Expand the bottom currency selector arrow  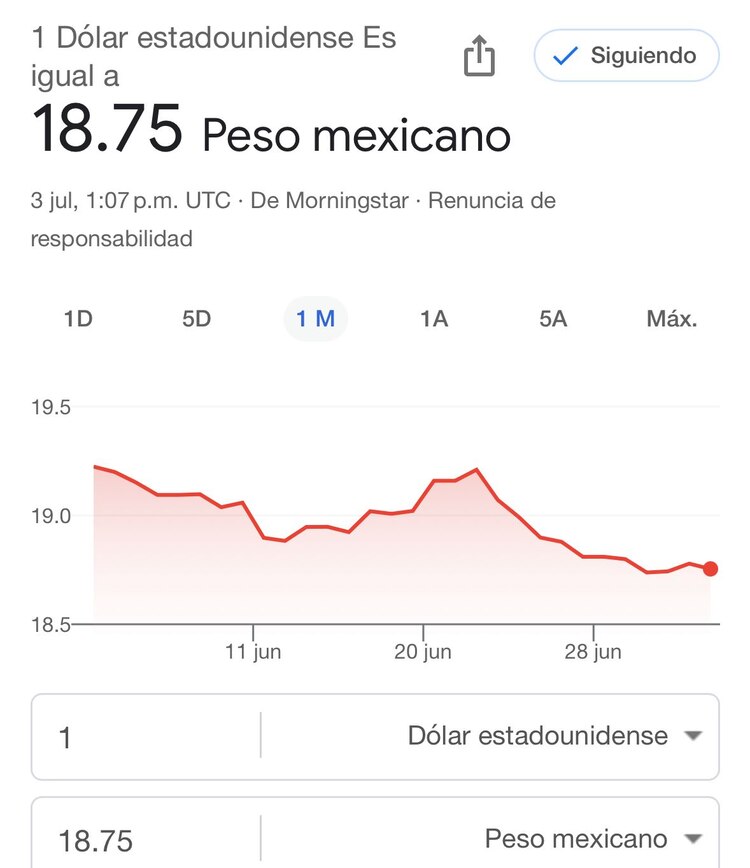pos(692,838)
